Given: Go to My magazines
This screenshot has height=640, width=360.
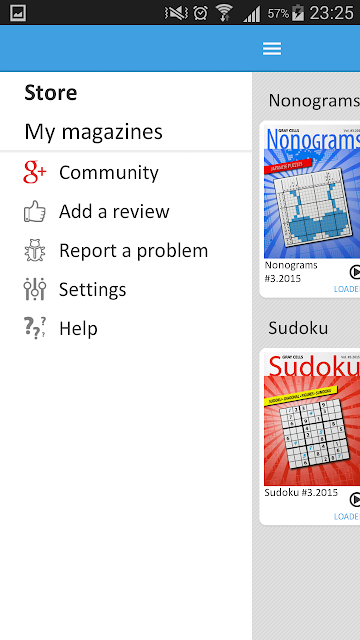Looking at the screenshot, I should click(126, 131).
